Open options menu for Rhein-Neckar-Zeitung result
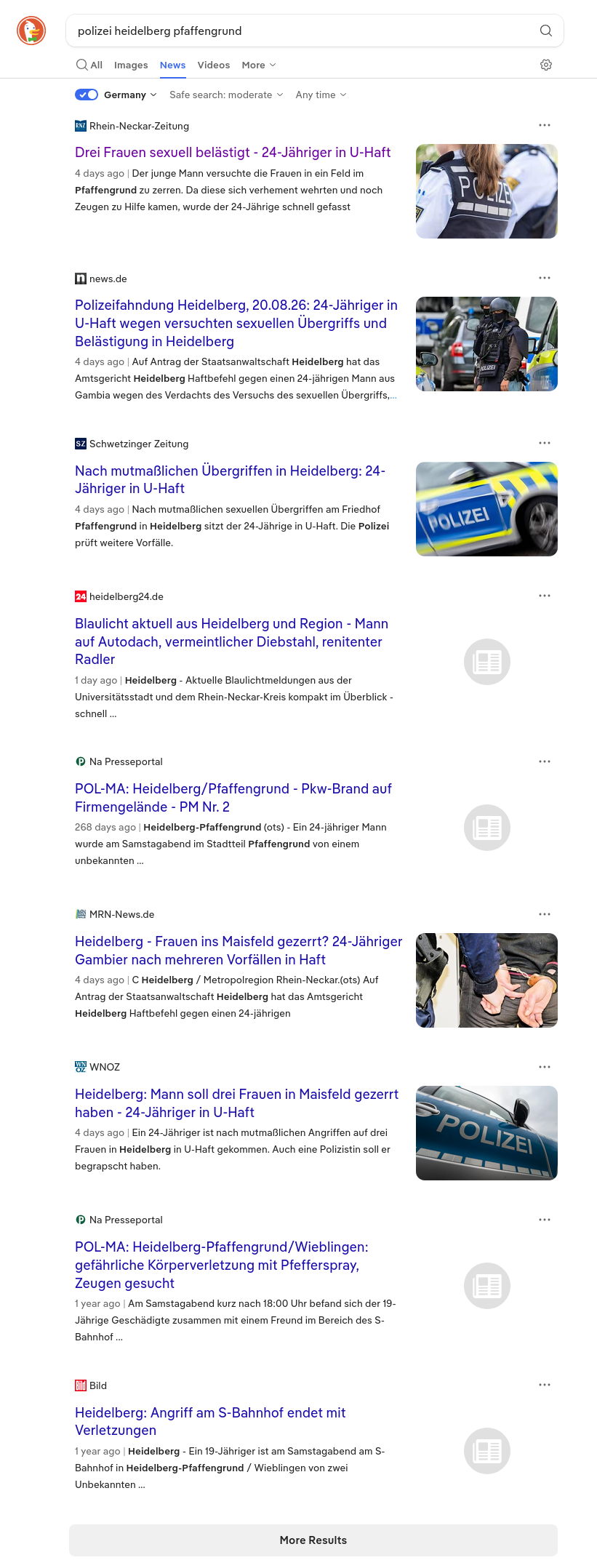This screenshot has width=597, height=1568. 545,125
